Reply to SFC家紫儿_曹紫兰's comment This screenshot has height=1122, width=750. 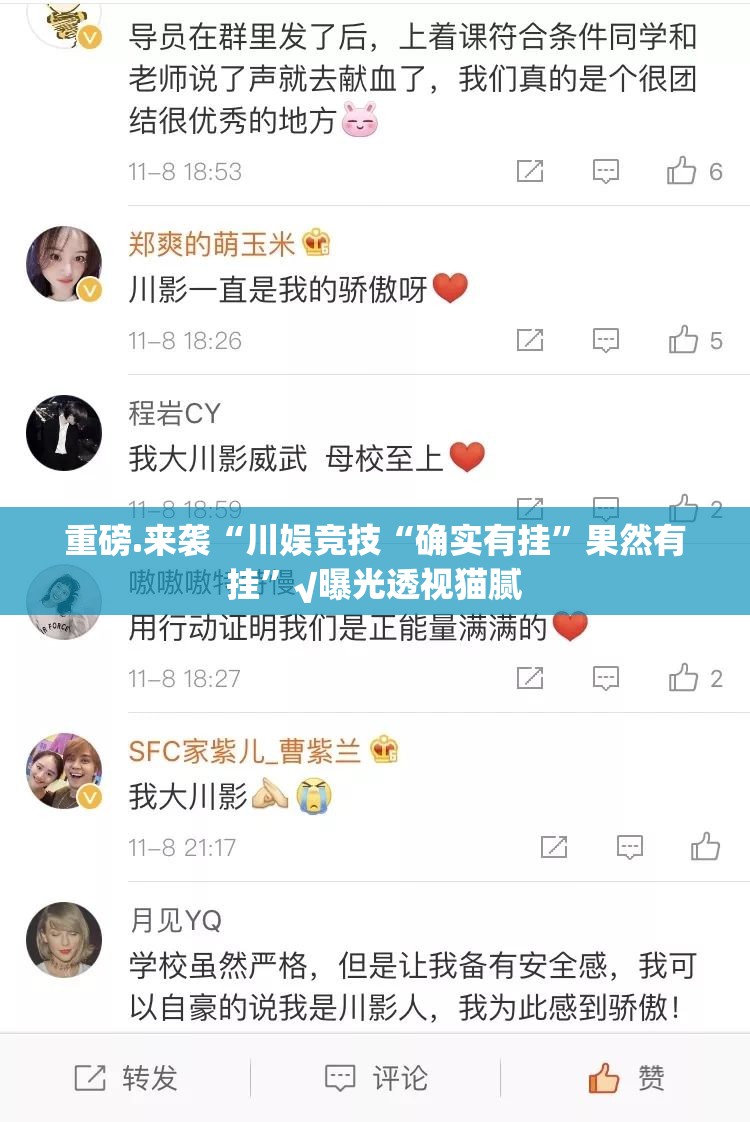click(629, 847)
